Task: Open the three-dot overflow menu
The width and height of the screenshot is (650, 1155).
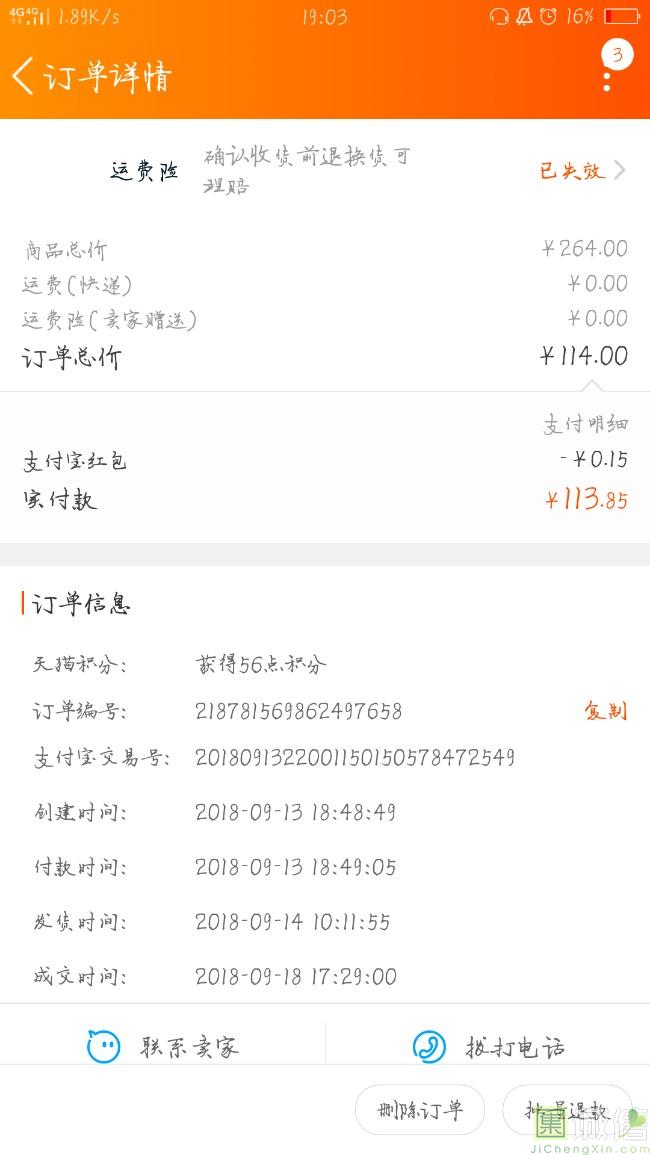Action: tap(607, 78)
